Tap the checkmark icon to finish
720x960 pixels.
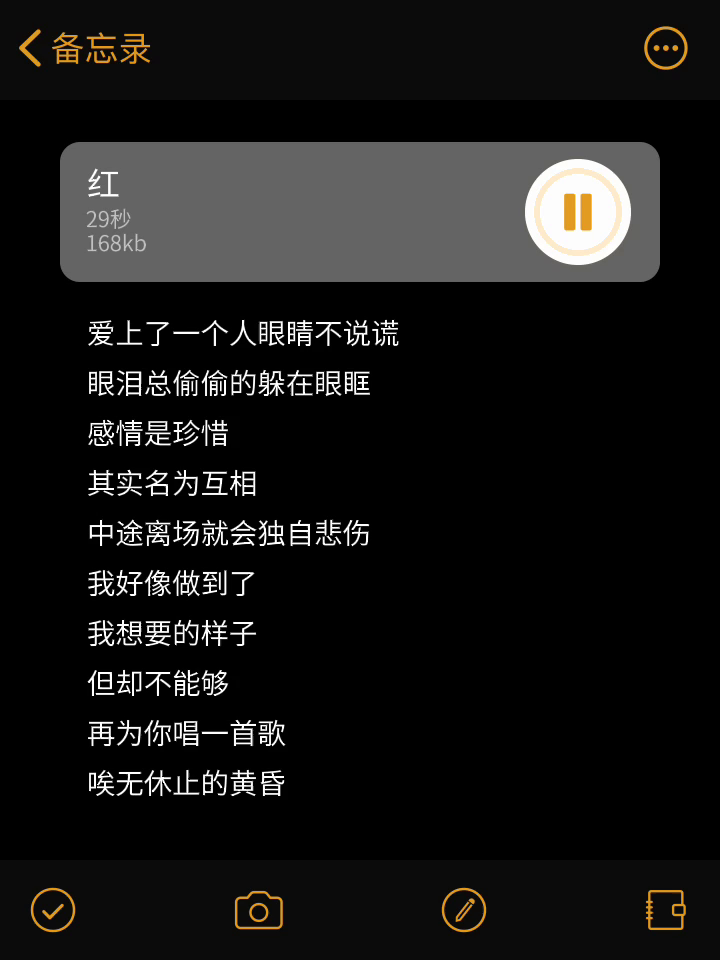[53, 910]
